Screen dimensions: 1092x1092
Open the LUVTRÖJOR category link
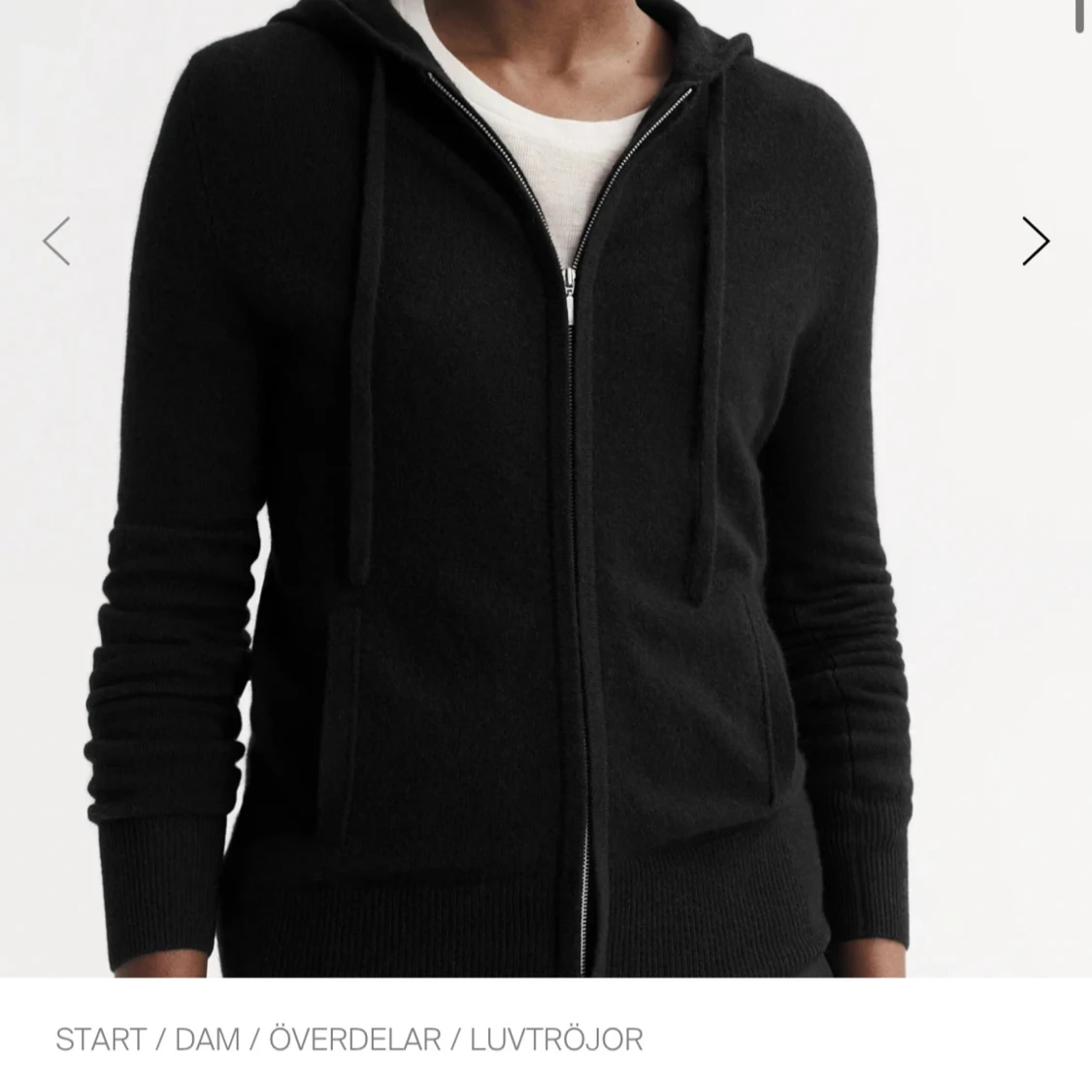click(x=556, y=1040)
